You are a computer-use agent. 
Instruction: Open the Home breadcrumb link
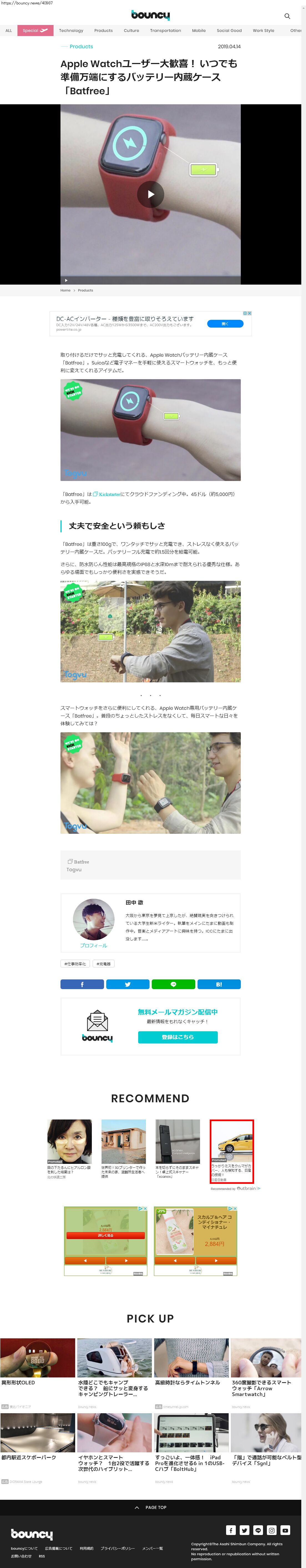point(65,290)
